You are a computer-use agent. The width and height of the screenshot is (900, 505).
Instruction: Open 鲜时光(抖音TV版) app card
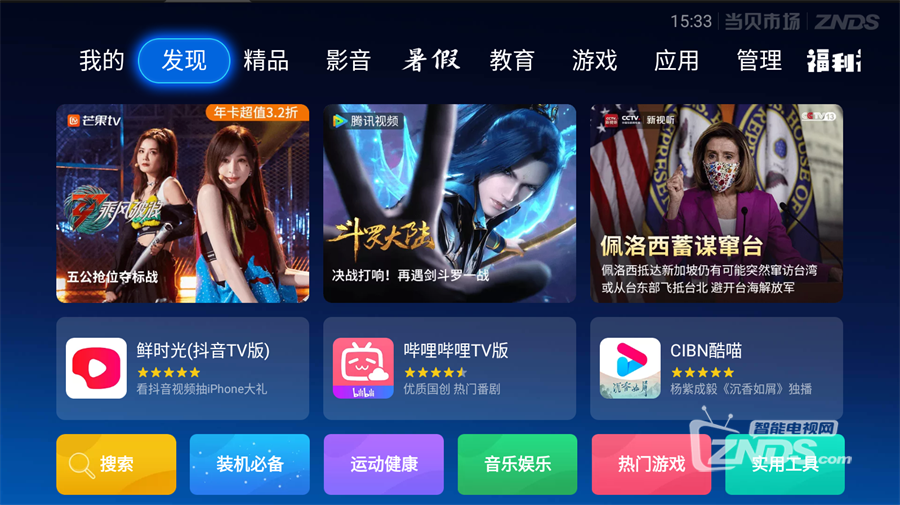click(182, 368)
